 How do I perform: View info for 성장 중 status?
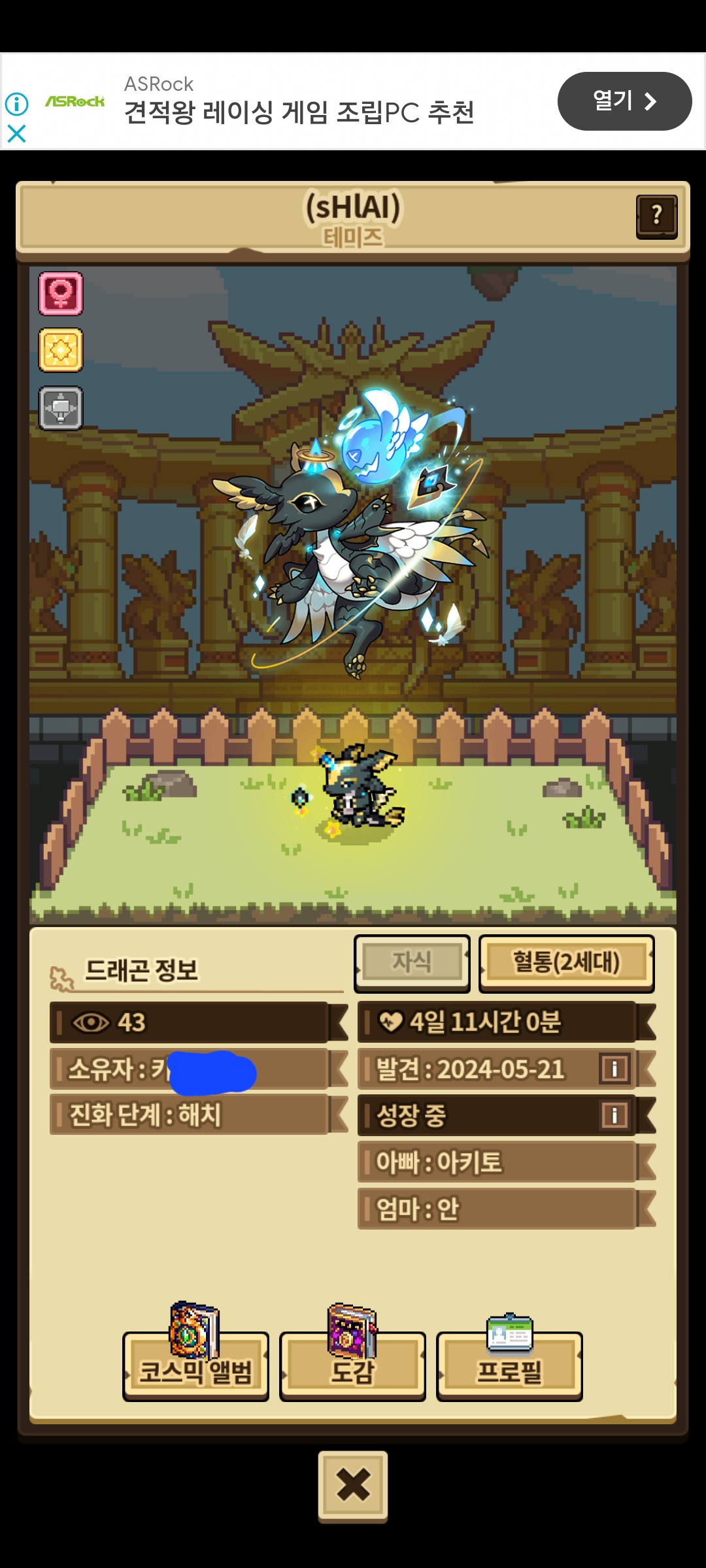(x=614, y=1115)
